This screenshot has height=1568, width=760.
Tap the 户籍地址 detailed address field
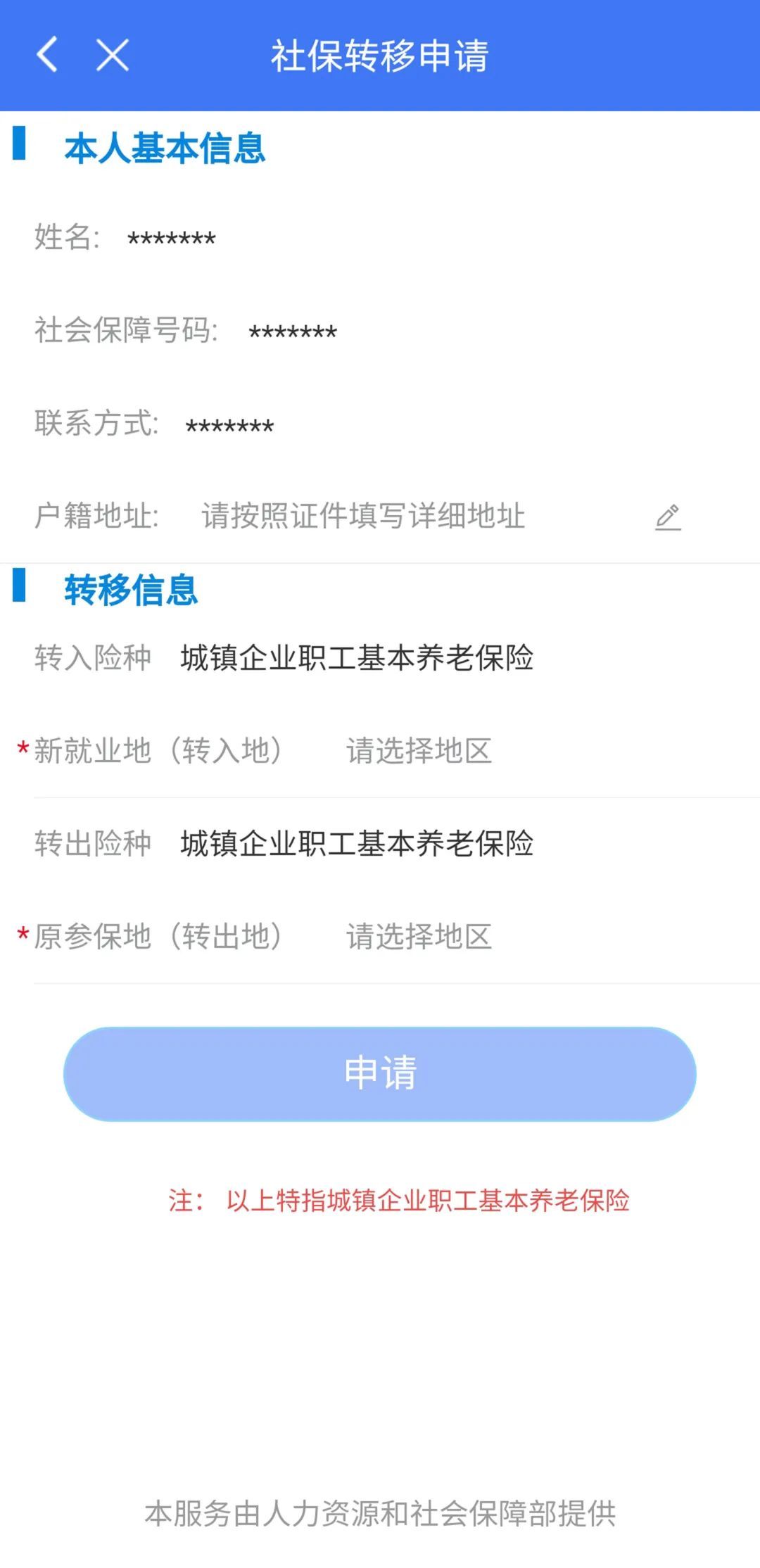pyautogui.click(x=363, y=516)
